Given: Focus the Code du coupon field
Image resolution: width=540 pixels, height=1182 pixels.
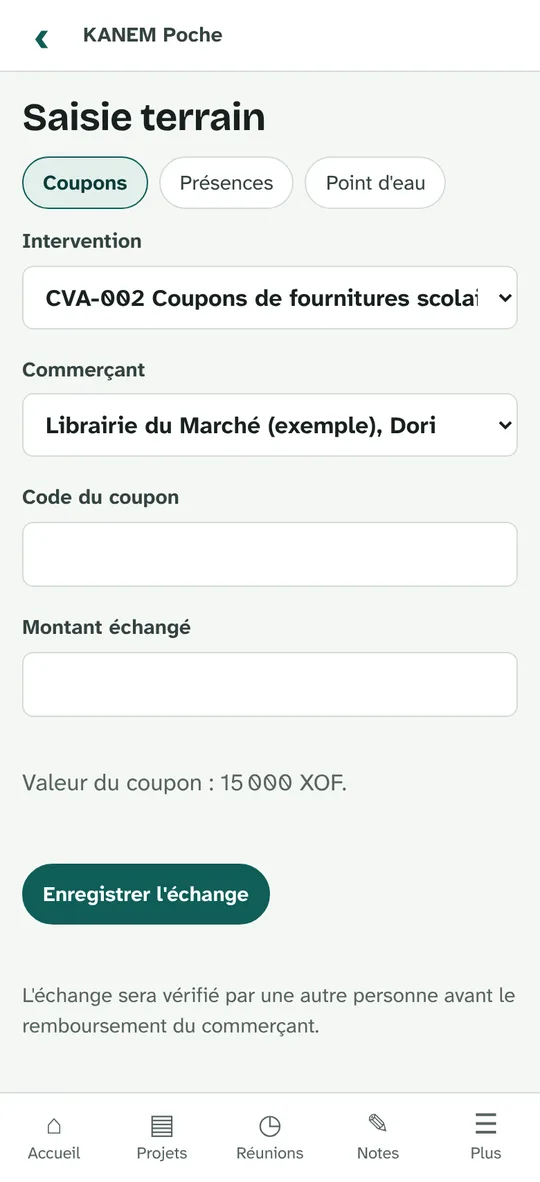Looking at the screenshot, I should [x=270, y=554].
